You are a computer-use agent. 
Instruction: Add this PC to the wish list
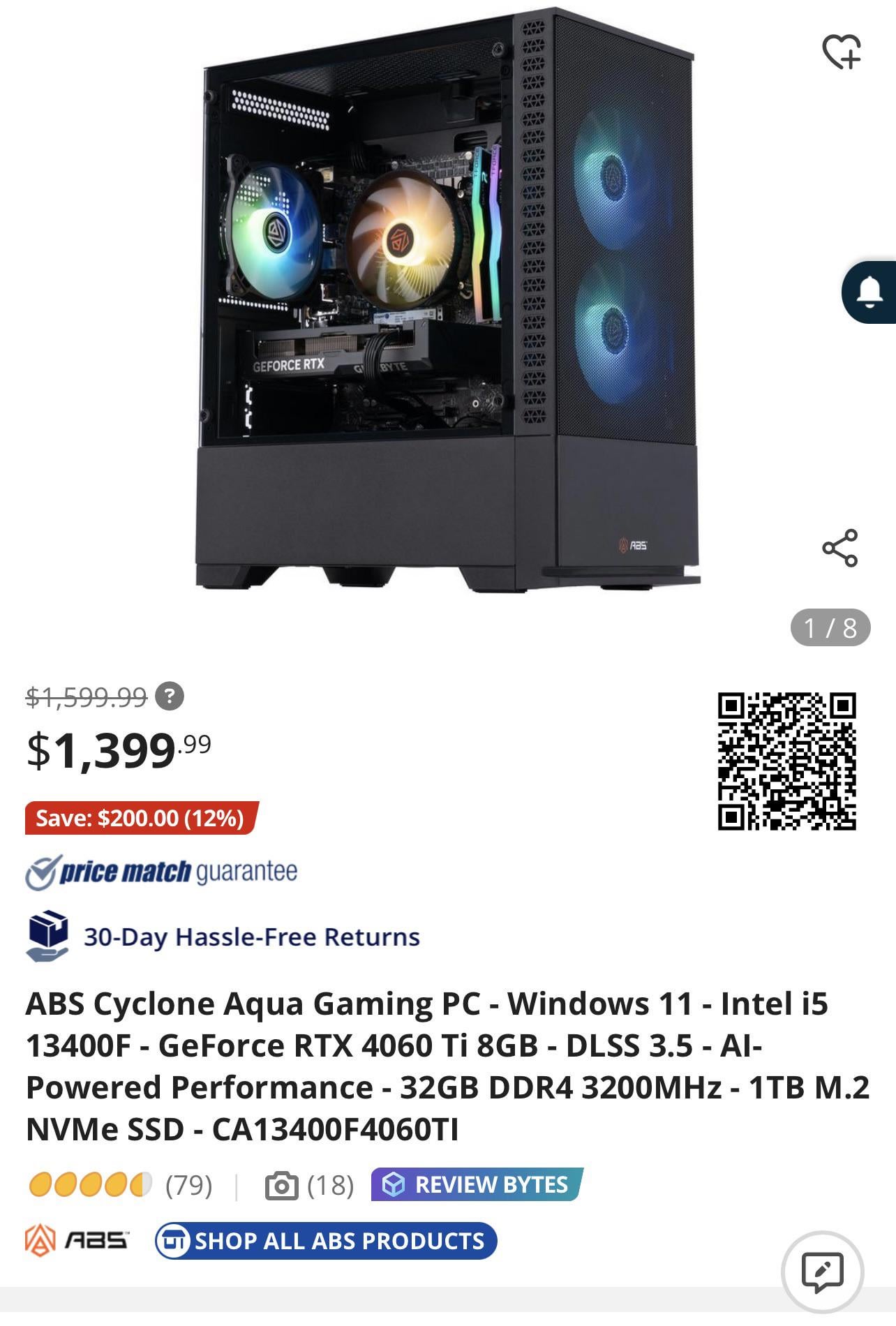842,52
